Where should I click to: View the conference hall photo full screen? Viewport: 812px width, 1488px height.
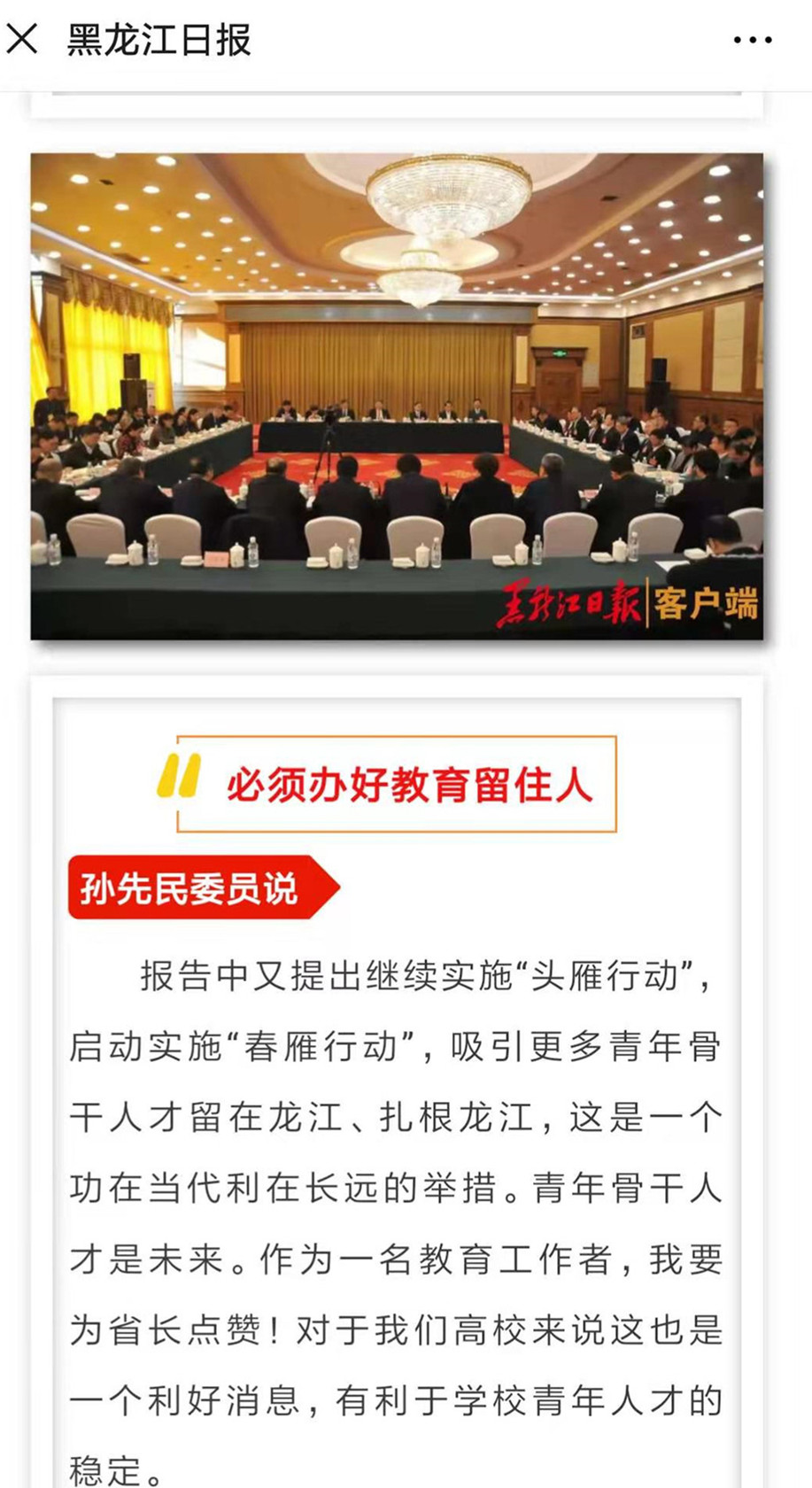[397, 396]
